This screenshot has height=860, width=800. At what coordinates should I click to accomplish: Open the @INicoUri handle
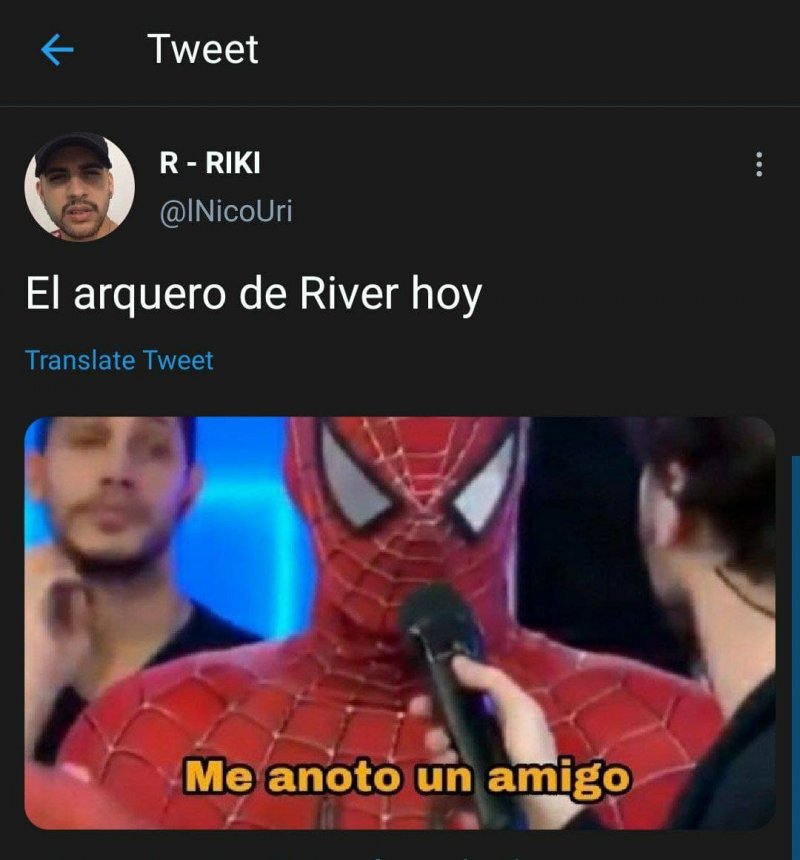coord(226,211)
